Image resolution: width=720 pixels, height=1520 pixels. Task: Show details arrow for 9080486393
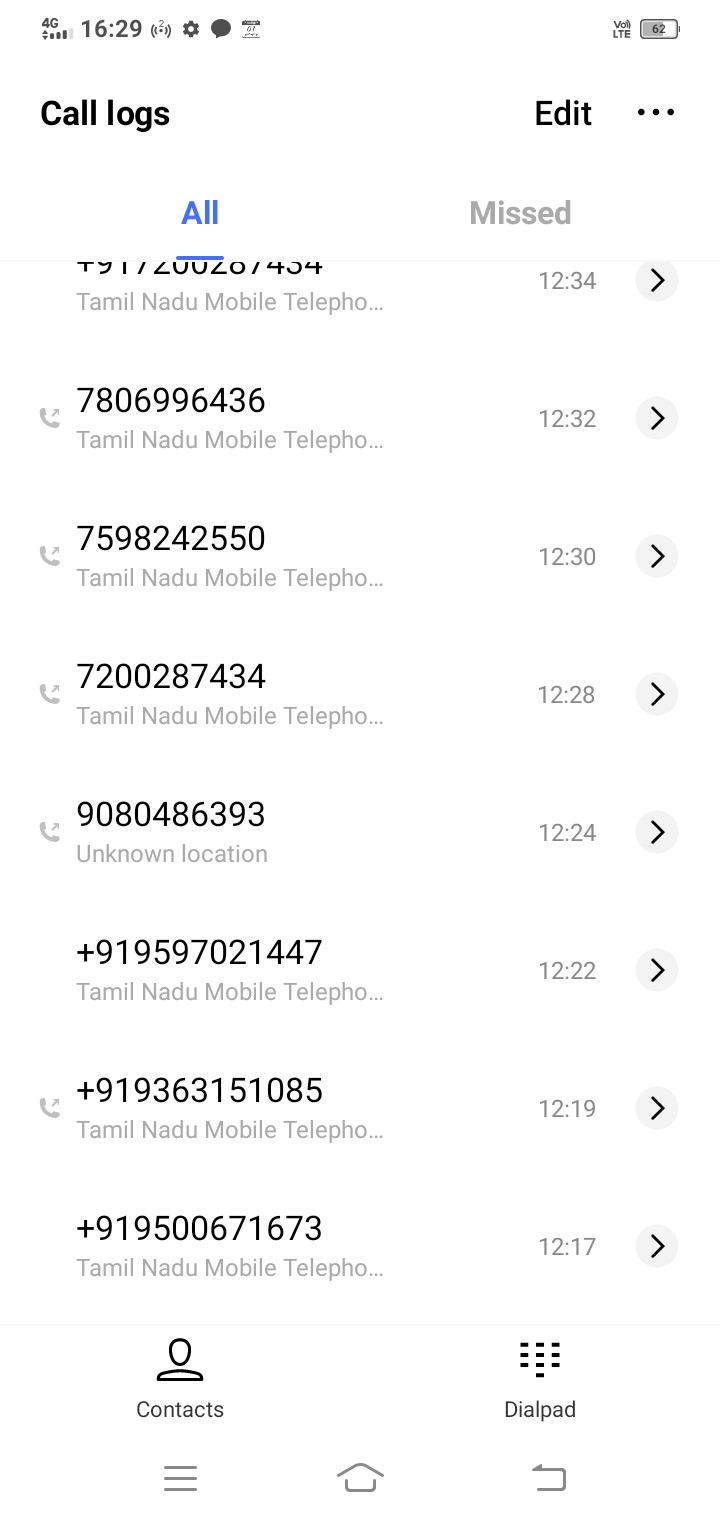coord(657,832)
